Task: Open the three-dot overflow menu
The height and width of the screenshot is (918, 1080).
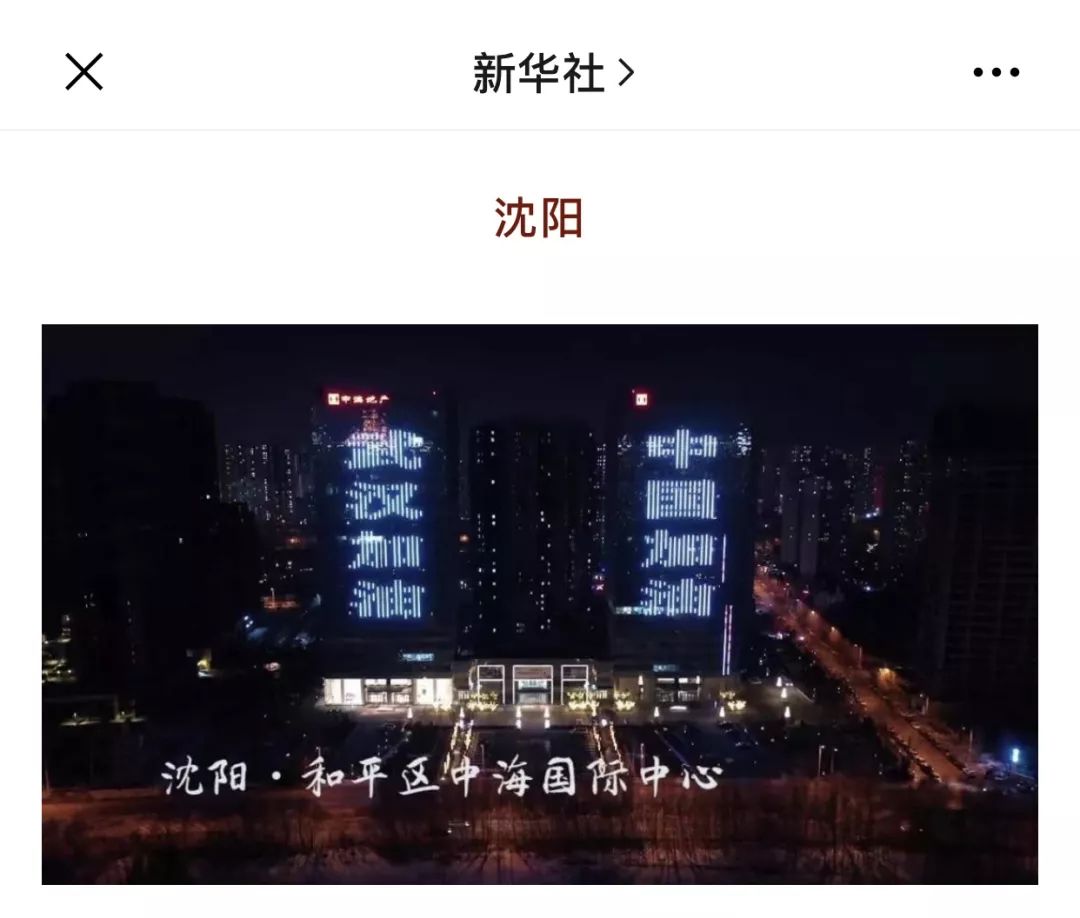Action: point(996,72)
